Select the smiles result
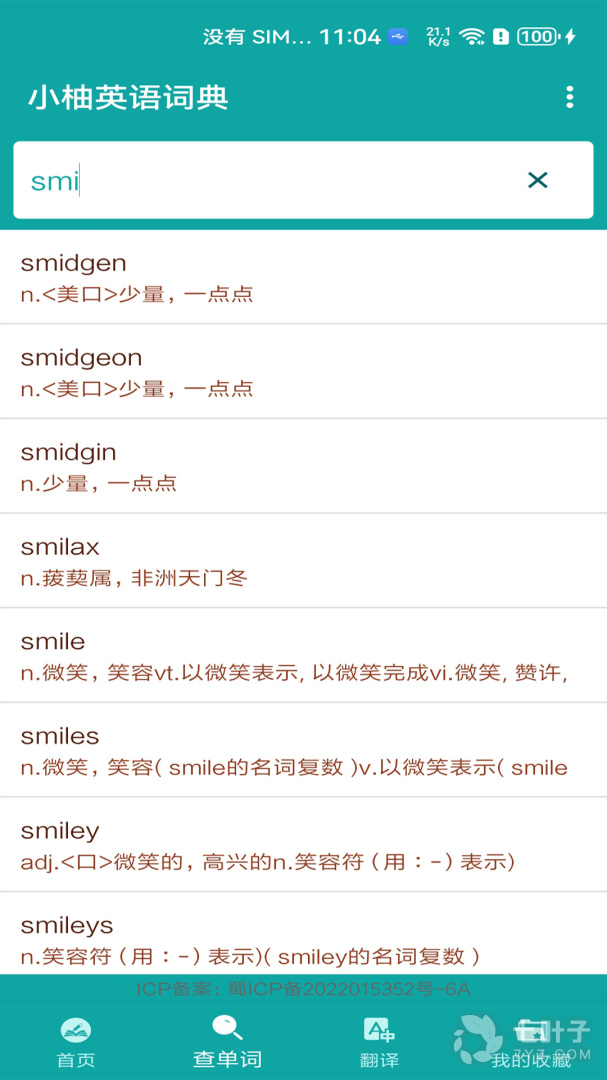The width and height of the screenshot is (607, 1080). (x=303, y=751)
